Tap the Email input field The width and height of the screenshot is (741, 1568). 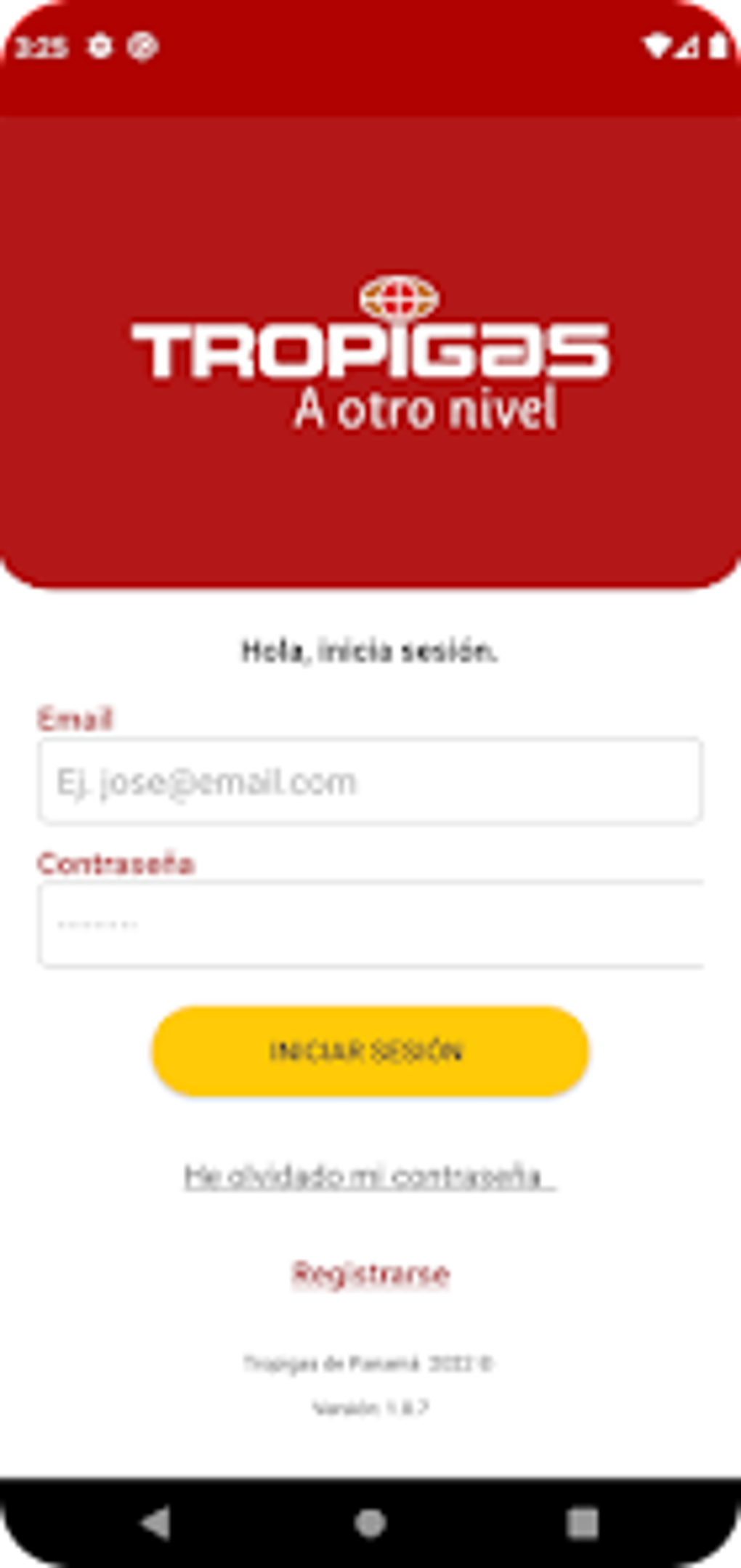click(x=370, y=781)
